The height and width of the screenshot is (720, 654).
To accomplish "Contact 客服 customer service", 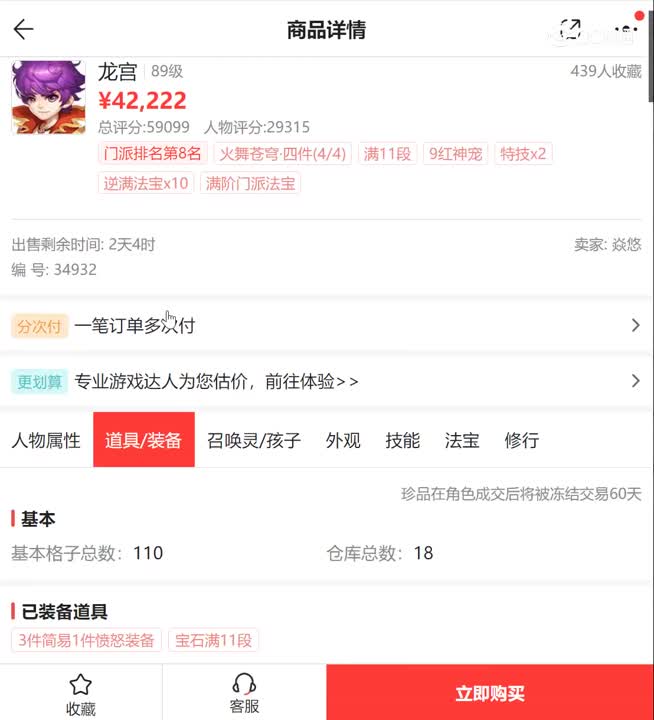I will tap(244, 693).
